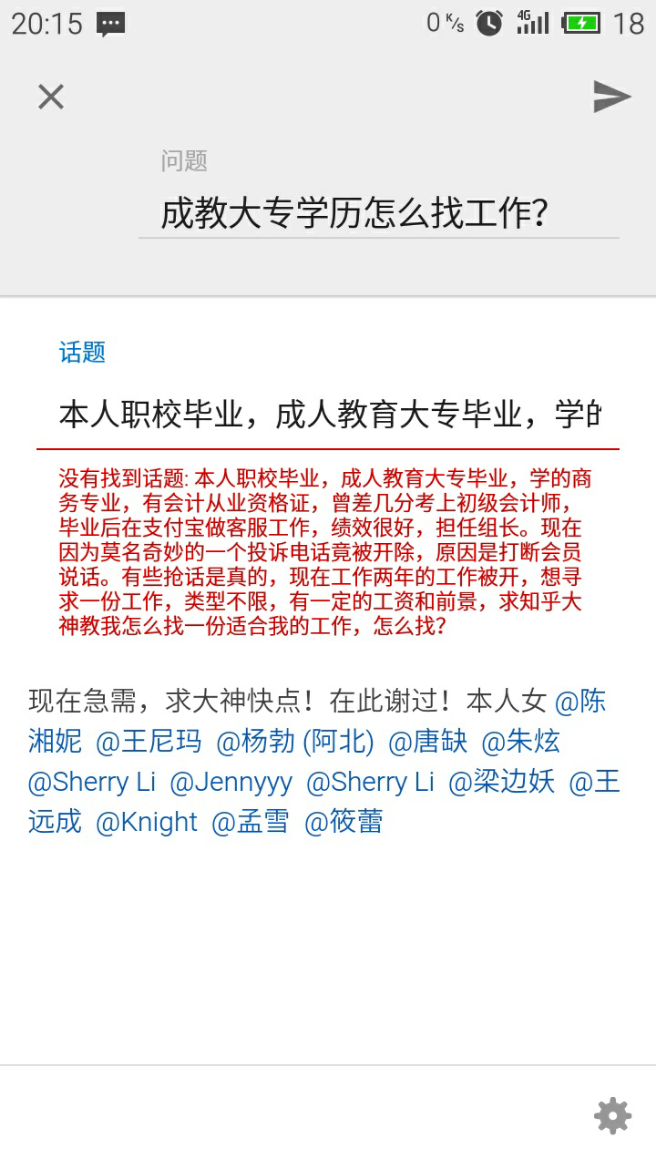
Task: Open the settings gear icon
Action: 613,1115
